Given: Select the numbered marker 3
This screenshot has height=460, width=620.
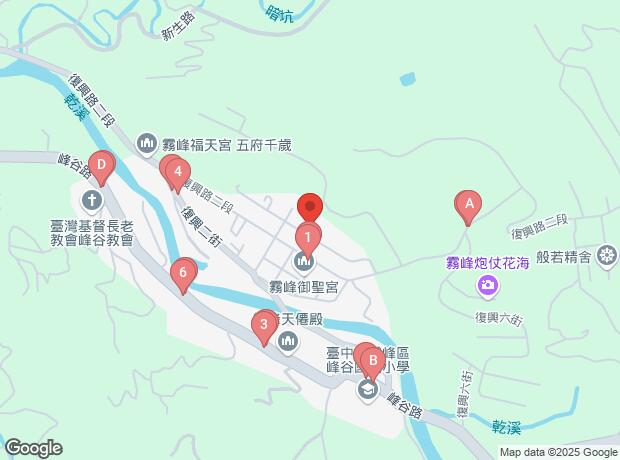Looking at the screenshot, I should 263,323.
